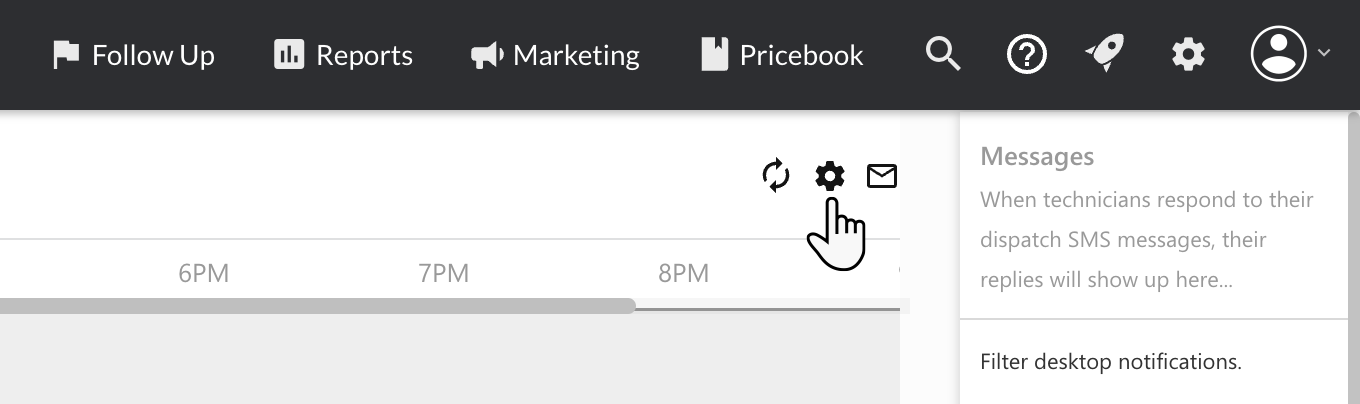Select Filter desktop notifications
1360x404 pixels.
[1111, 362]
